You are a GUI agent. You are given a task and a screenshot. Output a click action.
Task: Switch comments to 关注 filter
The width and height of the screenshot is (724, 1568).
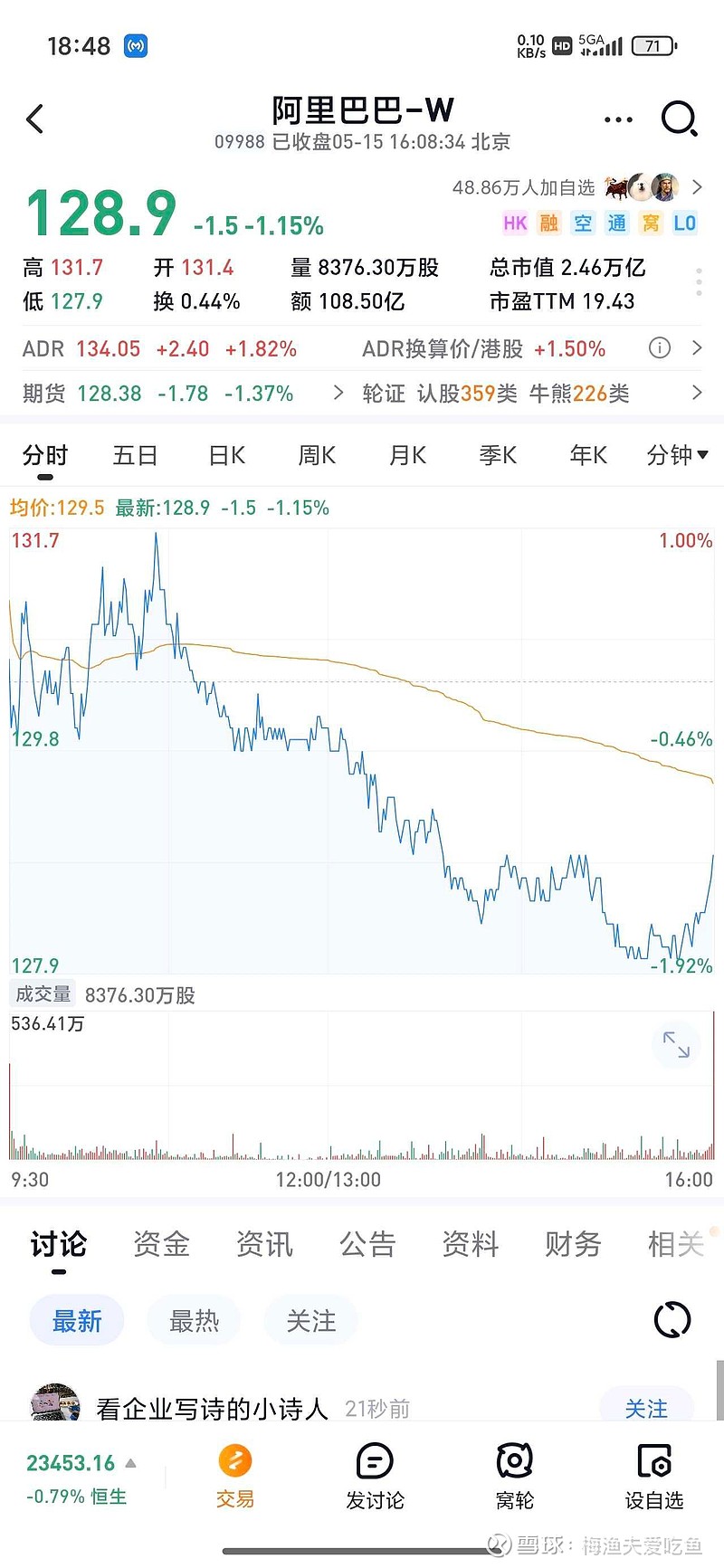coord(310,1320)
